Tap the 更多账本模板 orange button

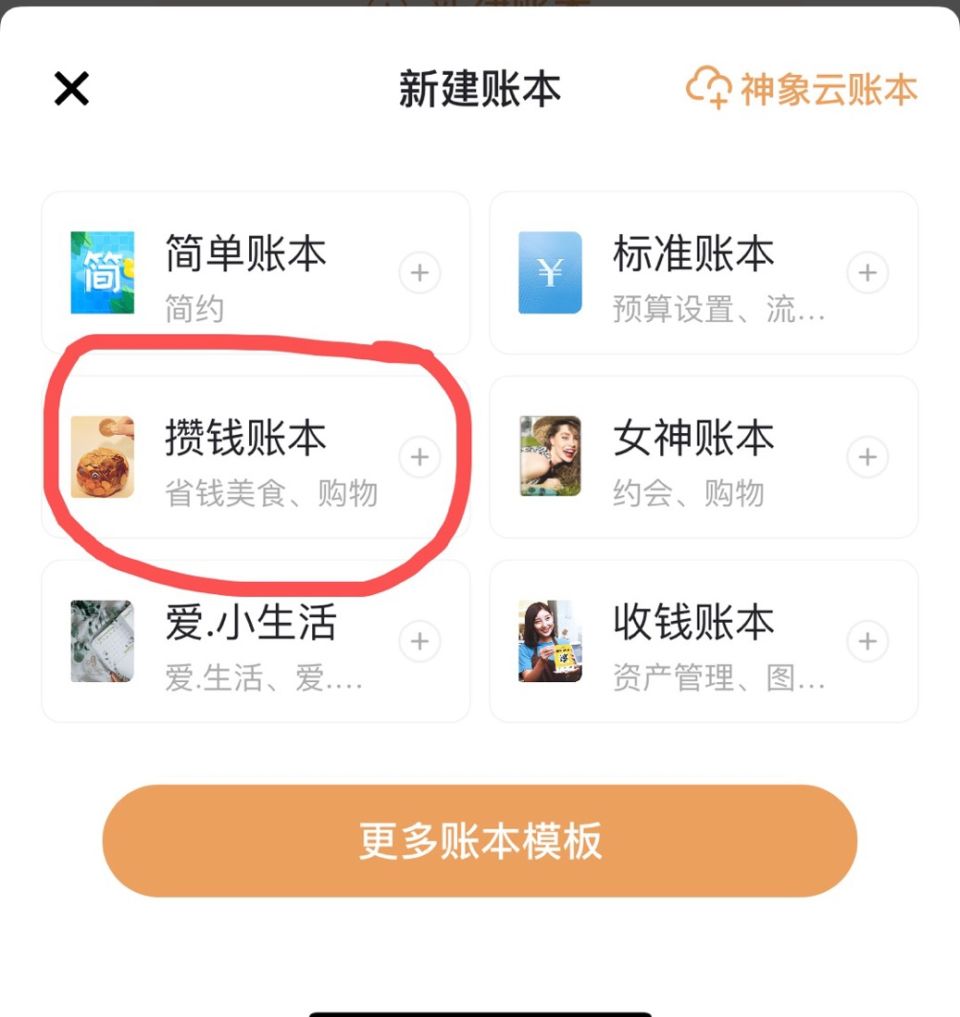pos(480,843)
